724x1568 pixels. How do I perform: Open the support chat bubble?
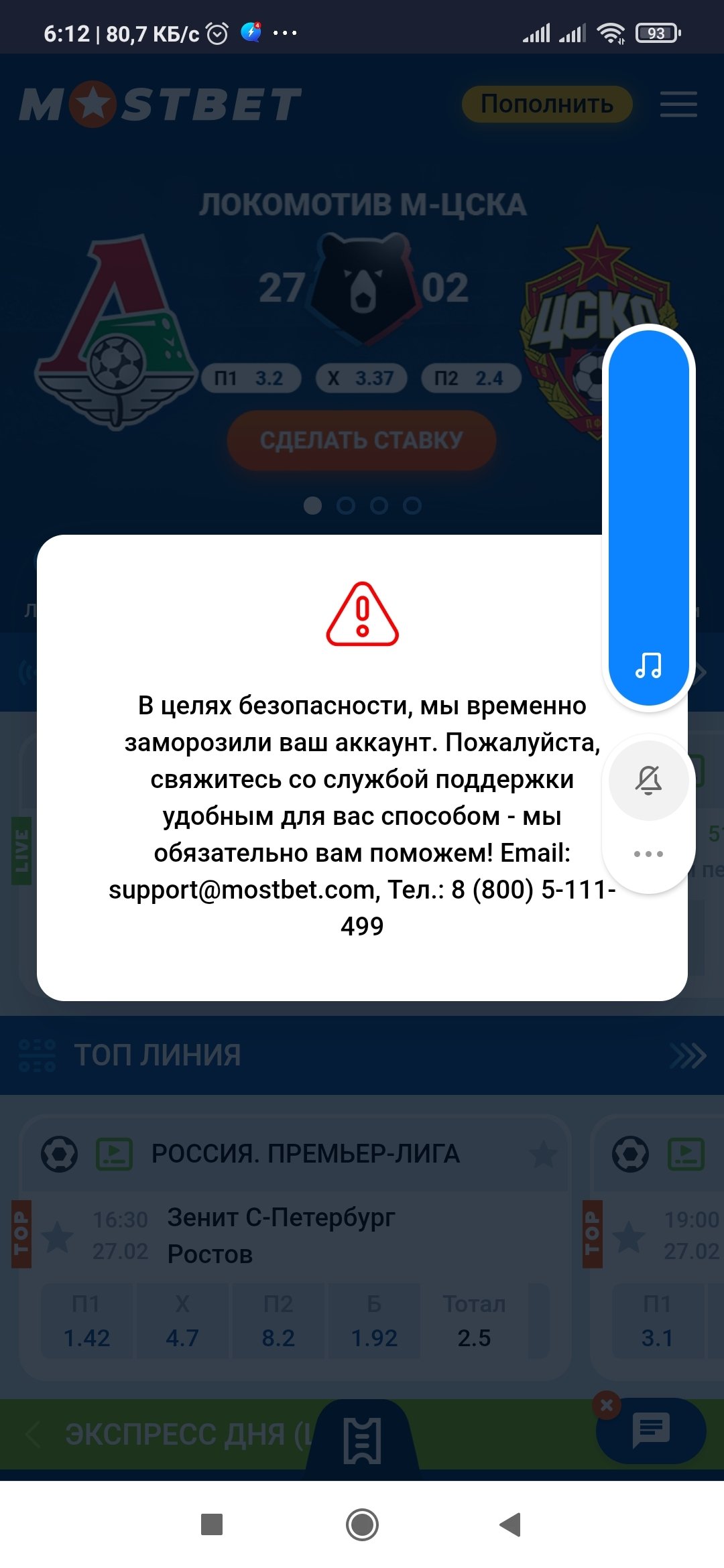point(651,1431)
